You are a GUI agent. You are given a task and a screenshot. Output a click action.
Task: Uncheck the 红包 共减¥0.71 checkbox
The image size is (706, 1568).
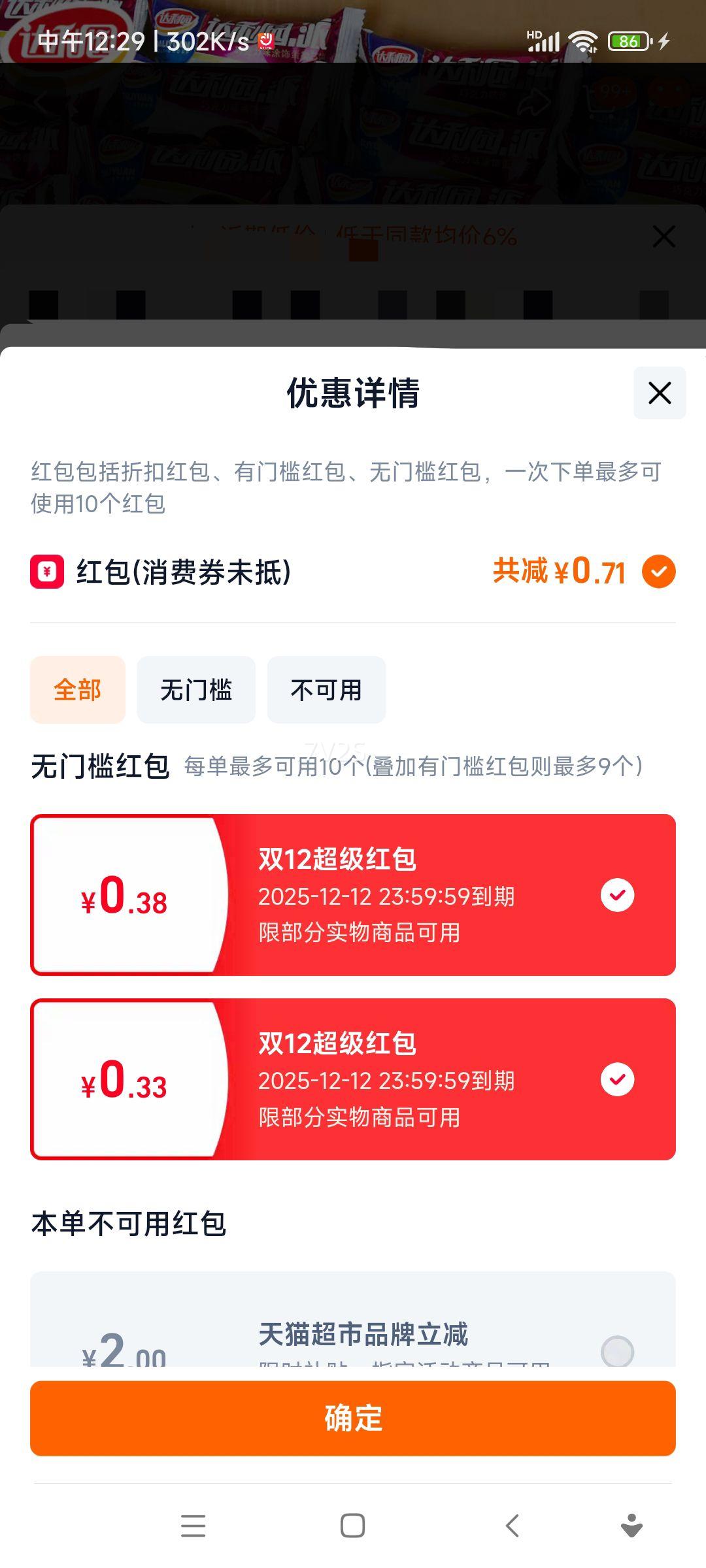[x=659, y=572]
